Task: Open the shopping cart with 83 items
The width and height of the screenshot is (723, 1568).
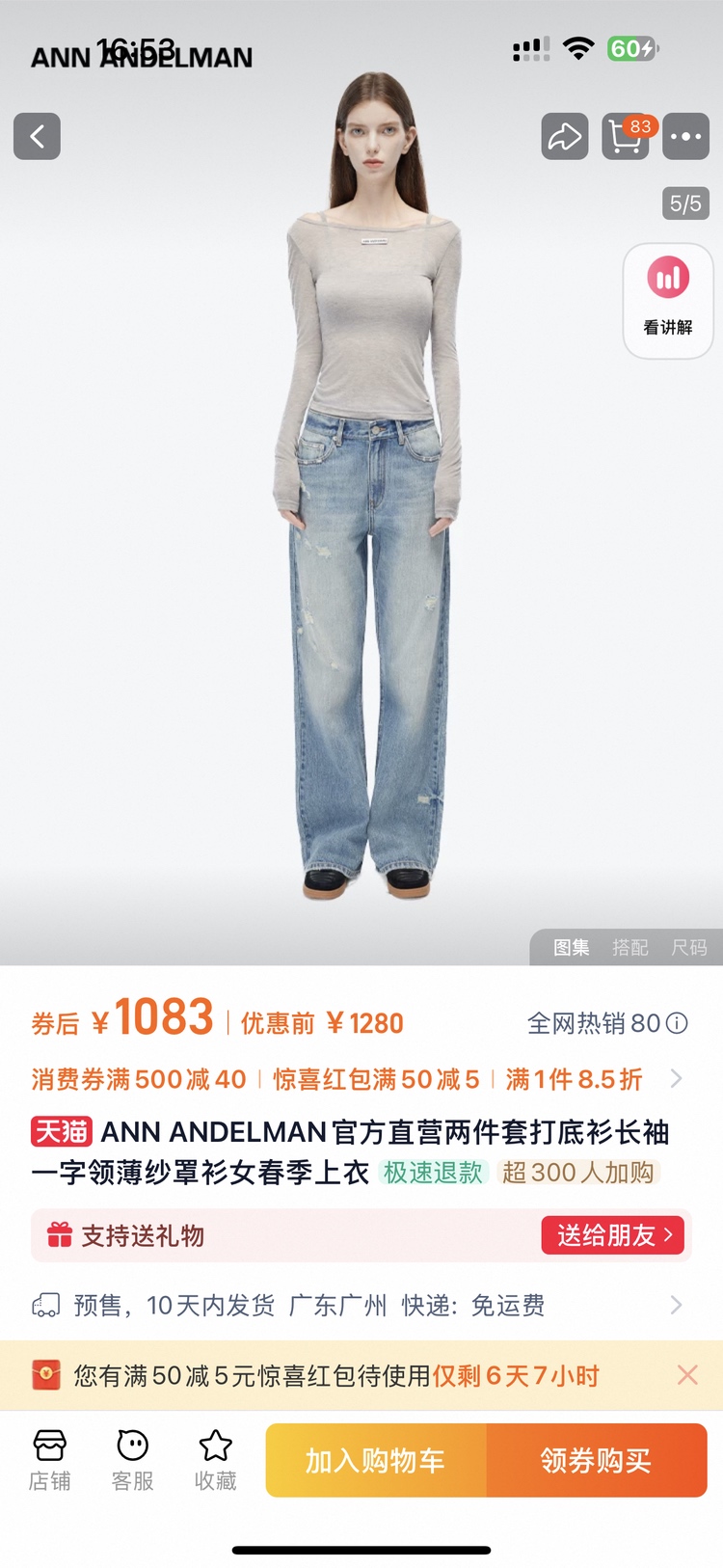Action: click(626, 136)
